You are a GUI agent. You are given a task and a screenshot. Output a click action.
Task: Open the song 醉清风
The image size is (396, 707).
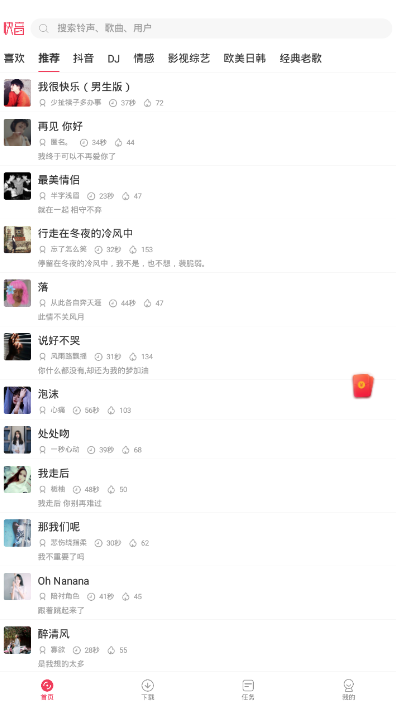[x=198, y=646]
